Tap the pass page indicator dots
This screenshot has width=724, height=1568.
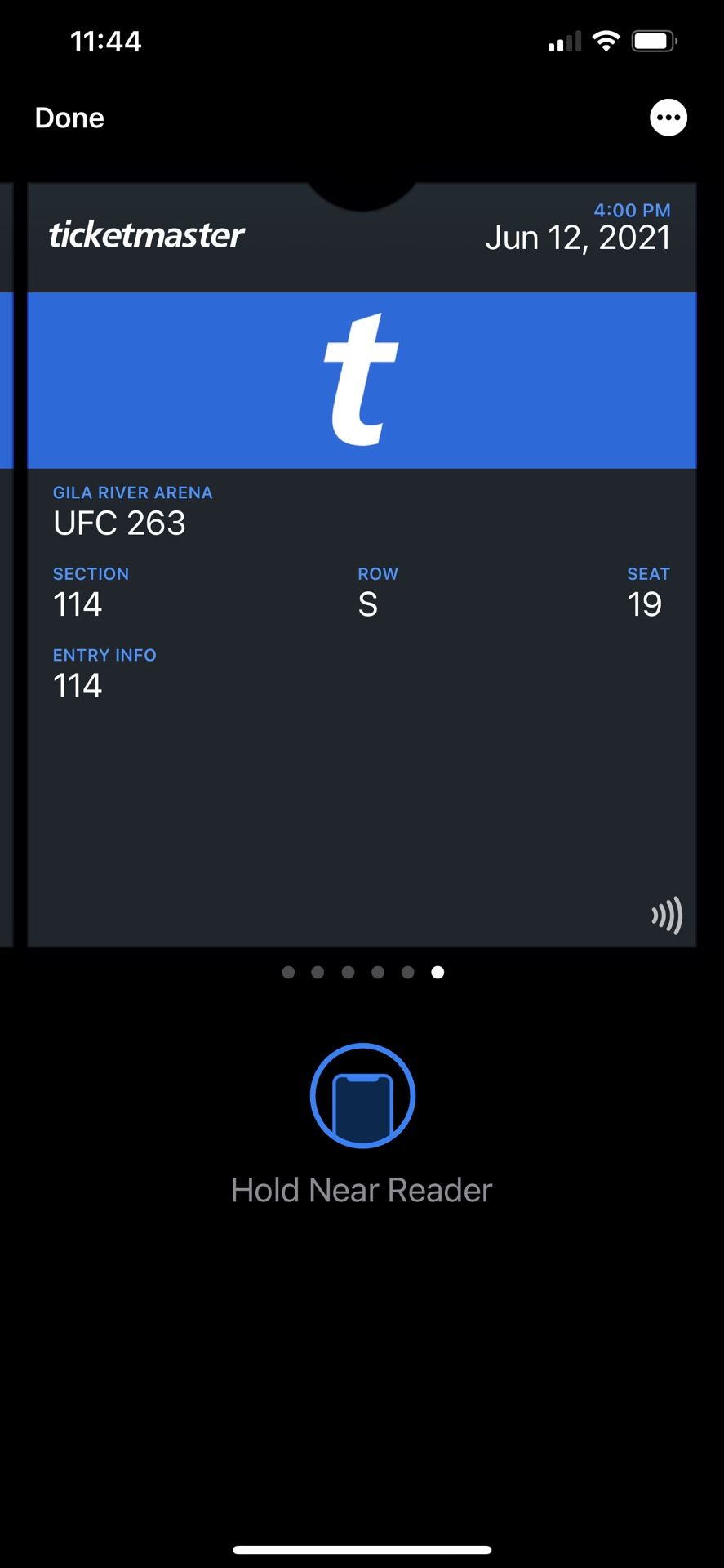(362, 972)
